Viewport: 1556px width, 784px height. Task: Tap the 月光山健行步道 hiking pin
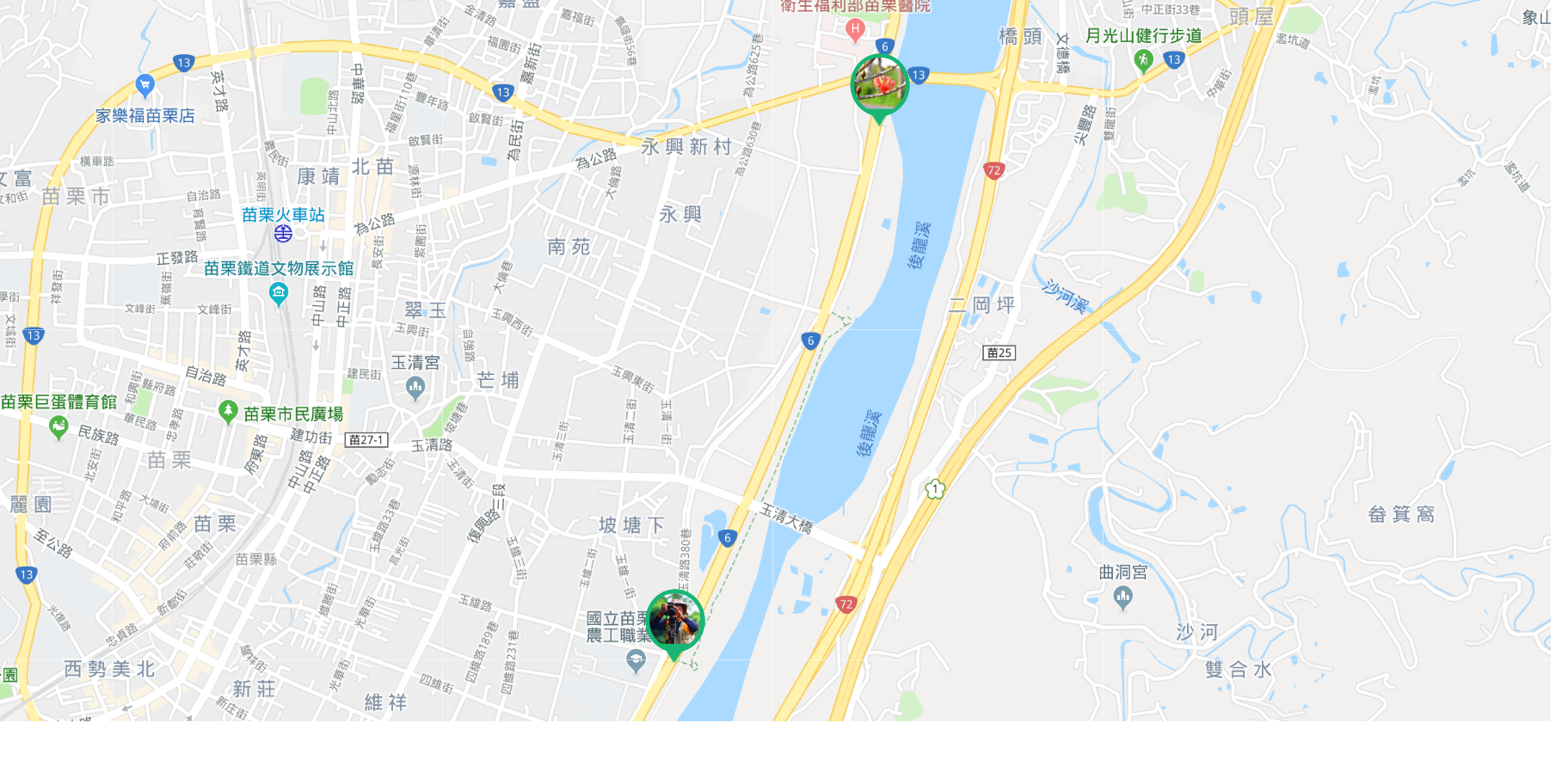(1142, 59)
